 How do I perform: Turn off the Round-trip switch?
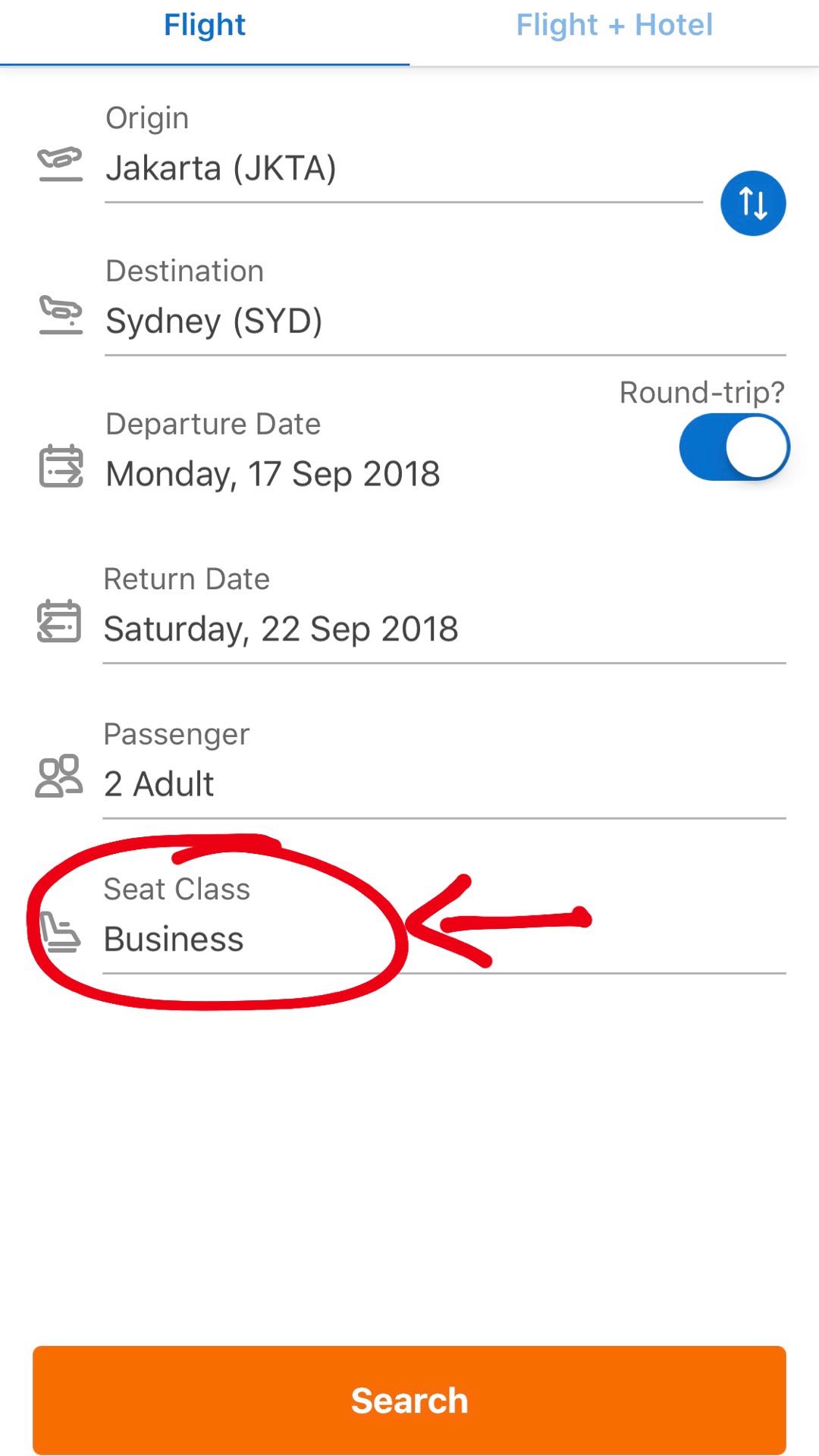[x=734, y=447]
